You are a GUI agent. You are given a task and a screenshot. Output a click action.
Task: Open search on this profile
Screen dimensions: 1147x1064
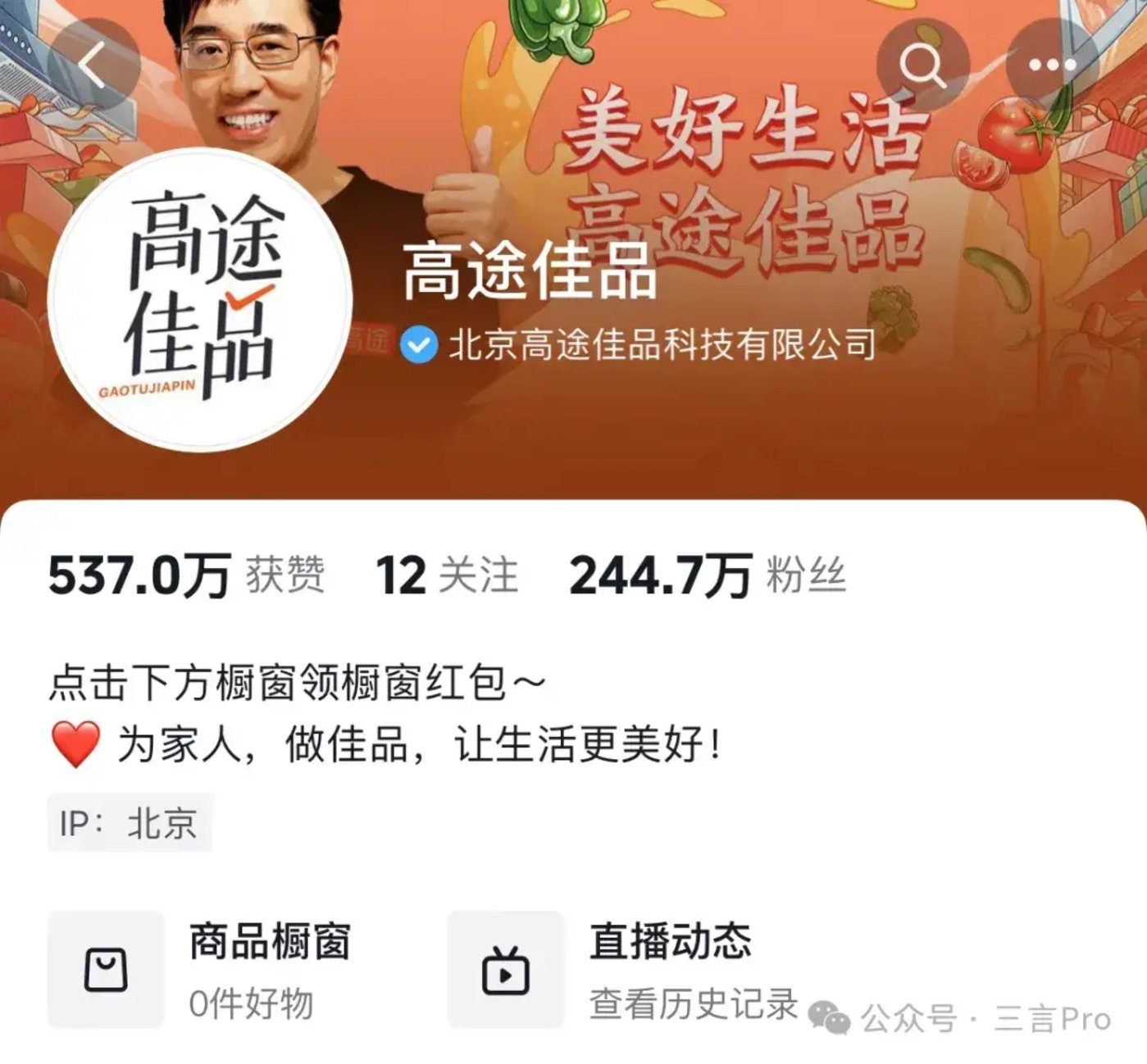[922, 64]
